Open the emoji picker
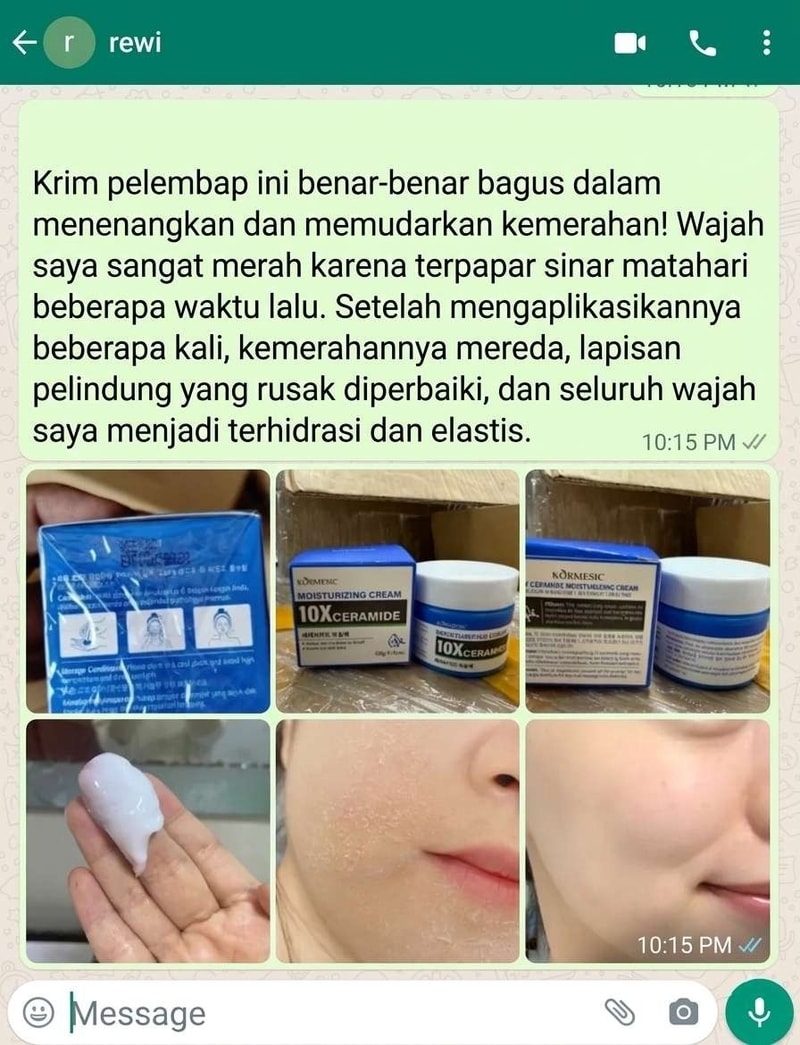Screen dimensions: 800x1045 [38, 1013]
